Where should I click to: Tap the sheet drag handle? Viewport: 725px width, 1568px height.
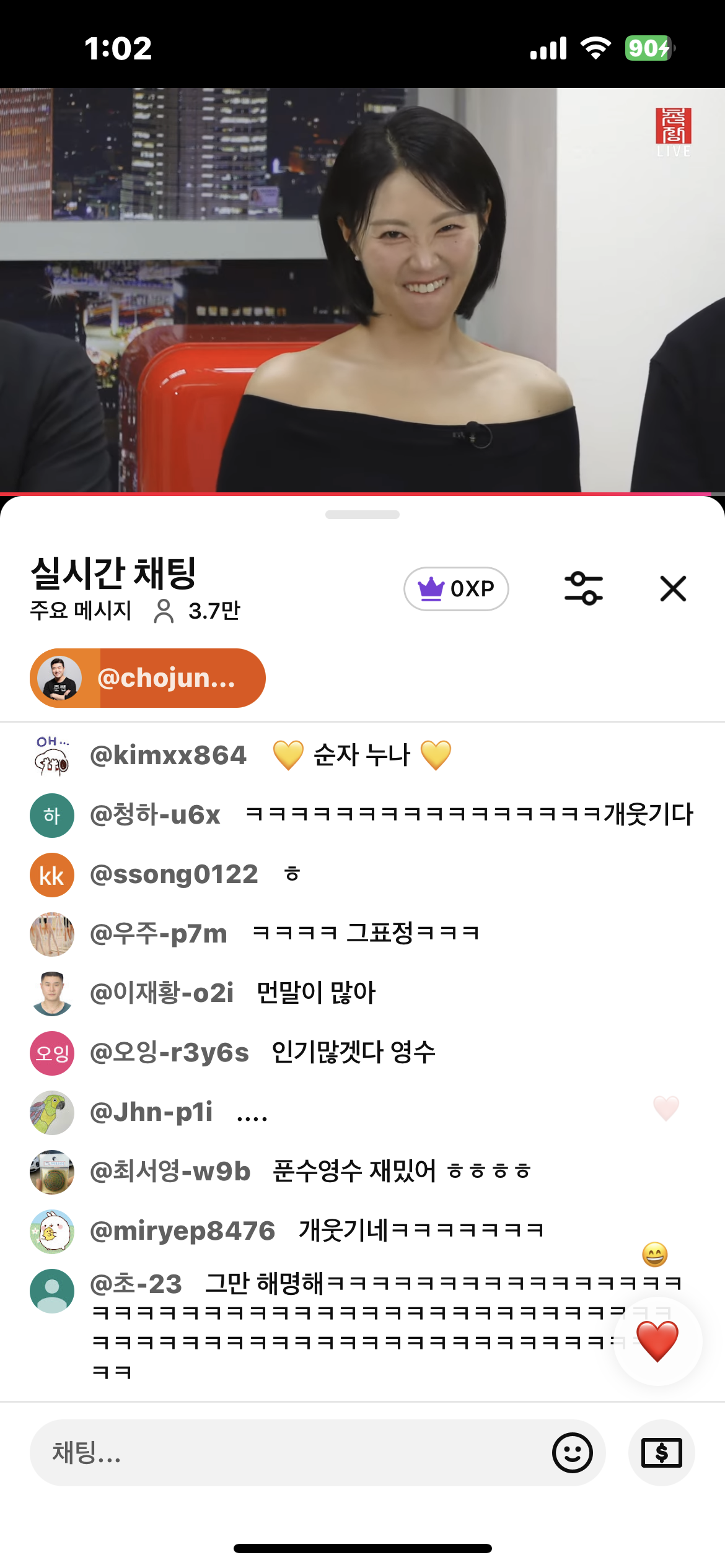(x=362, y=515)
